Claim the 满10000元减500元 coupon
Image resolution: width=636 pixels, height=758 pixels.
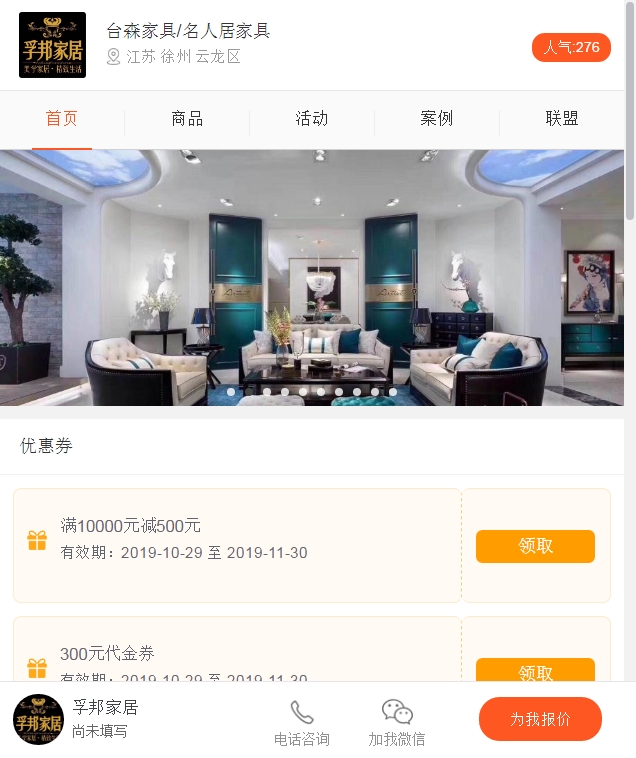(x=535, y=546)
